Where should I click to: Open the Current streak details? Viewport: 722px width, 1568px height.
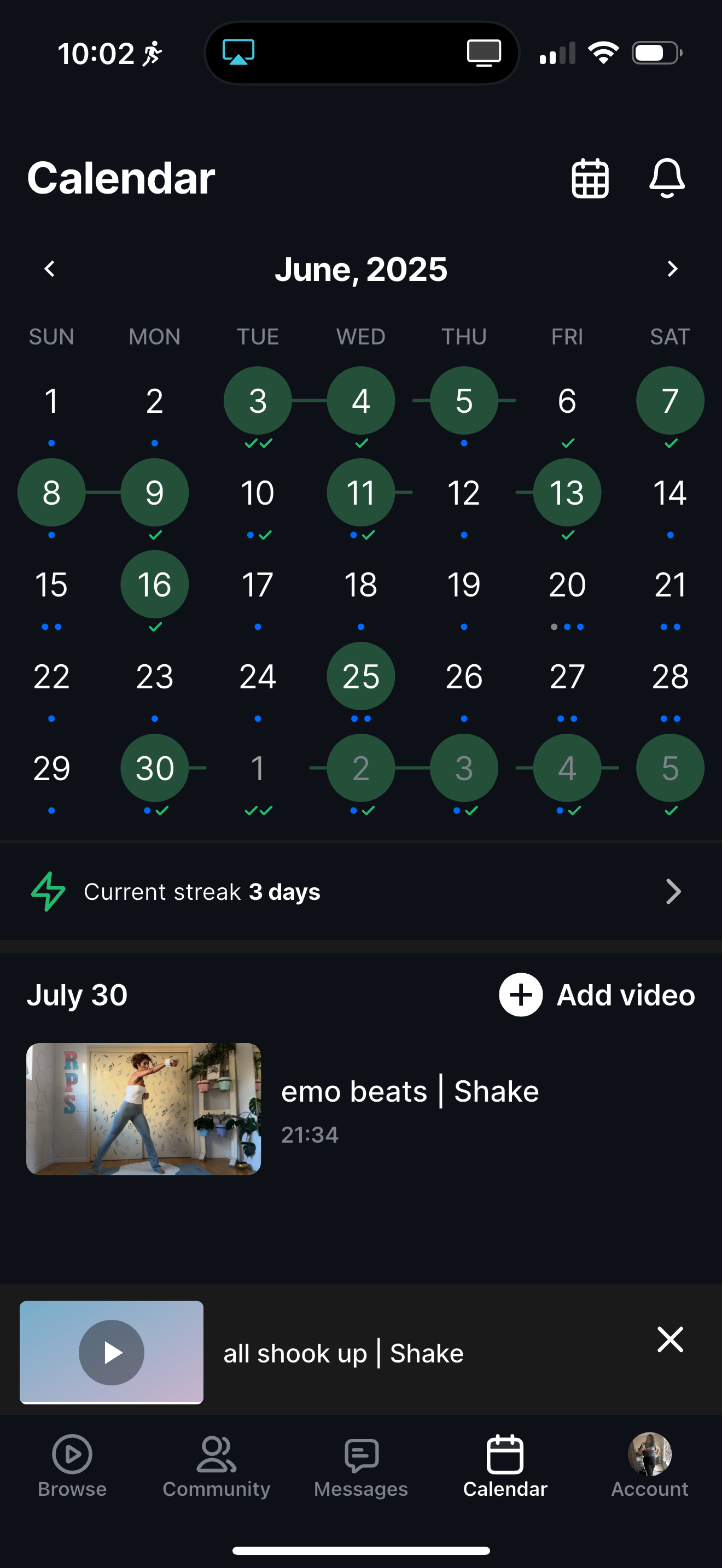pos(360,892)
